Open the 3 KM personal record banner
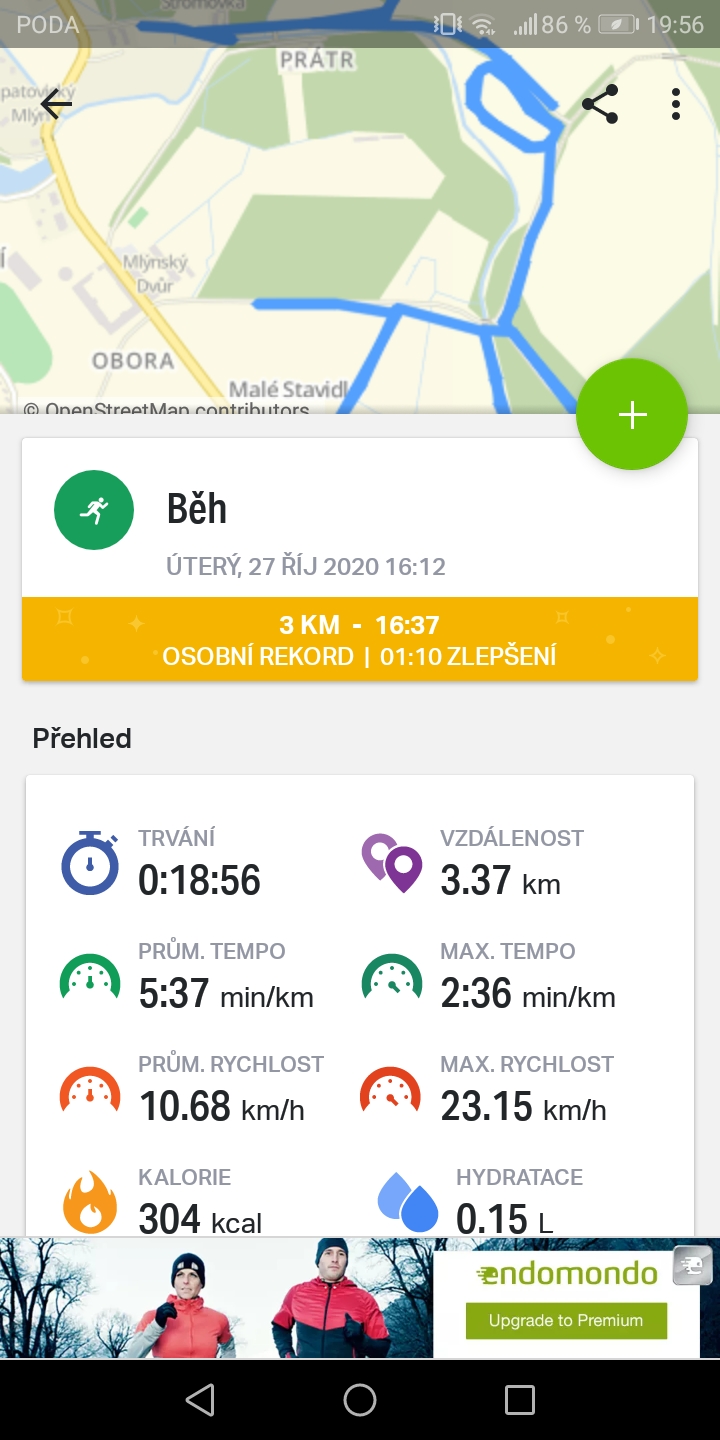Image resolution: width=720 pixels, height=1440 pixels. [360, 640]
